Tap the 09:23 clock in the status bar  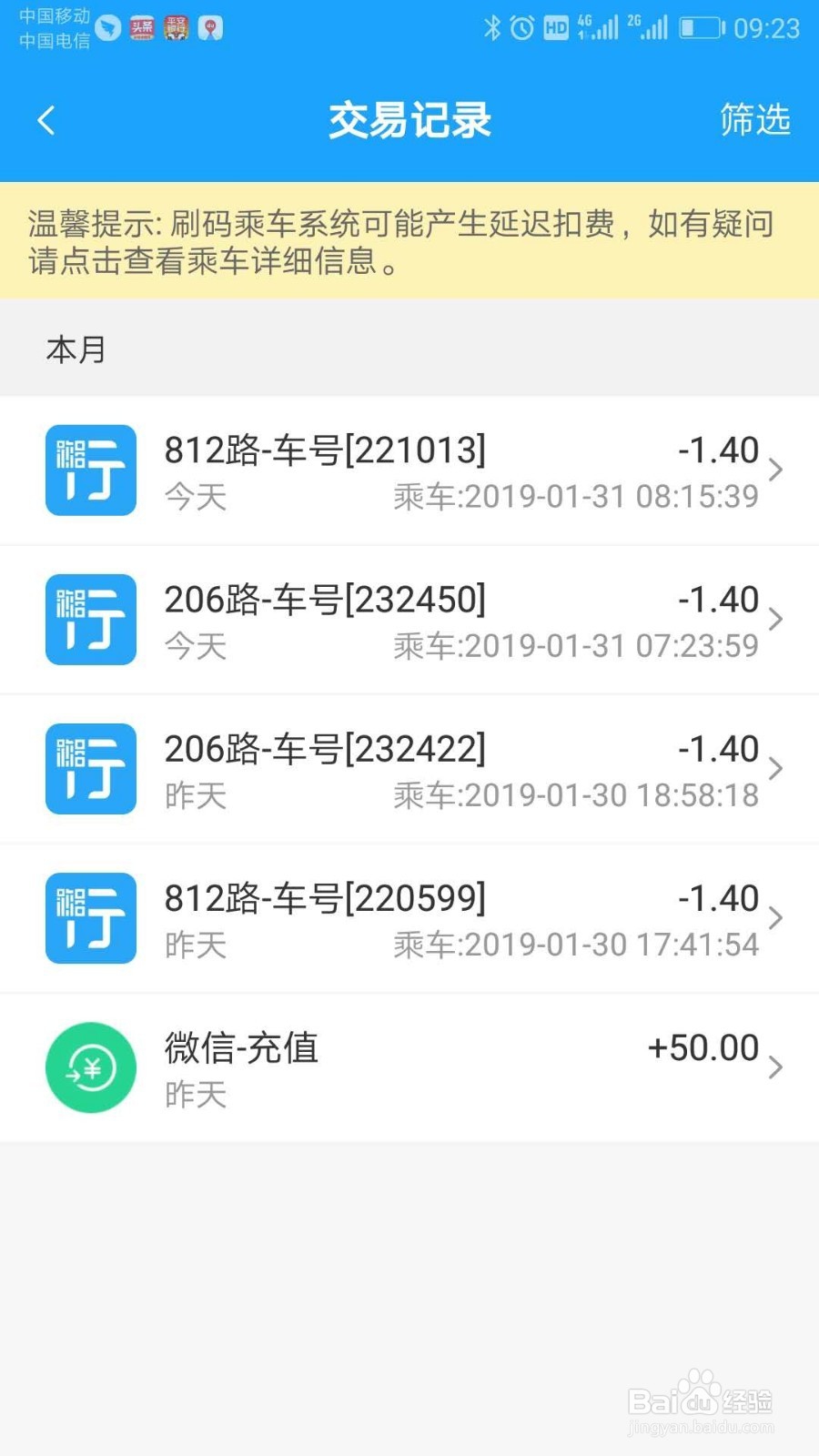tap(769, 27)
